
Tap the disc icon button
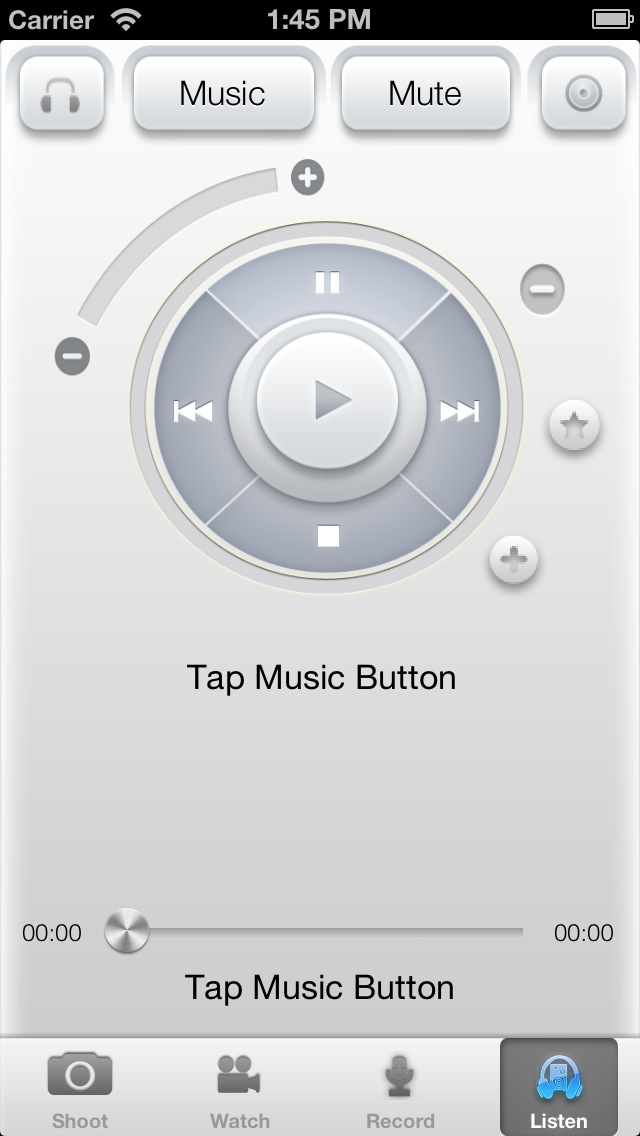click(x=583, y=93)
